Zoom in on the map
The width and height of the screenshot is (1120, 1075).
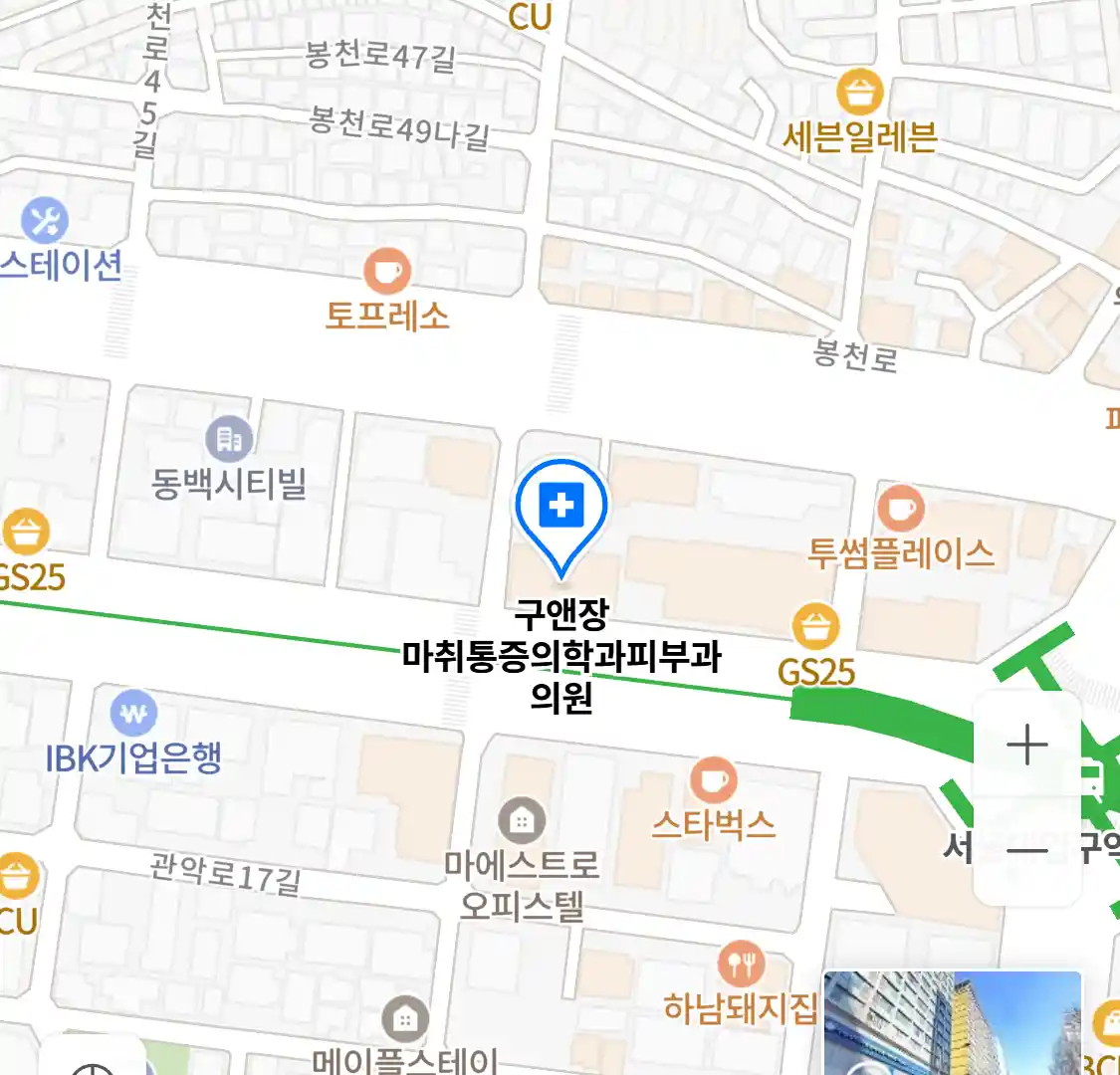click(1026, 745)
